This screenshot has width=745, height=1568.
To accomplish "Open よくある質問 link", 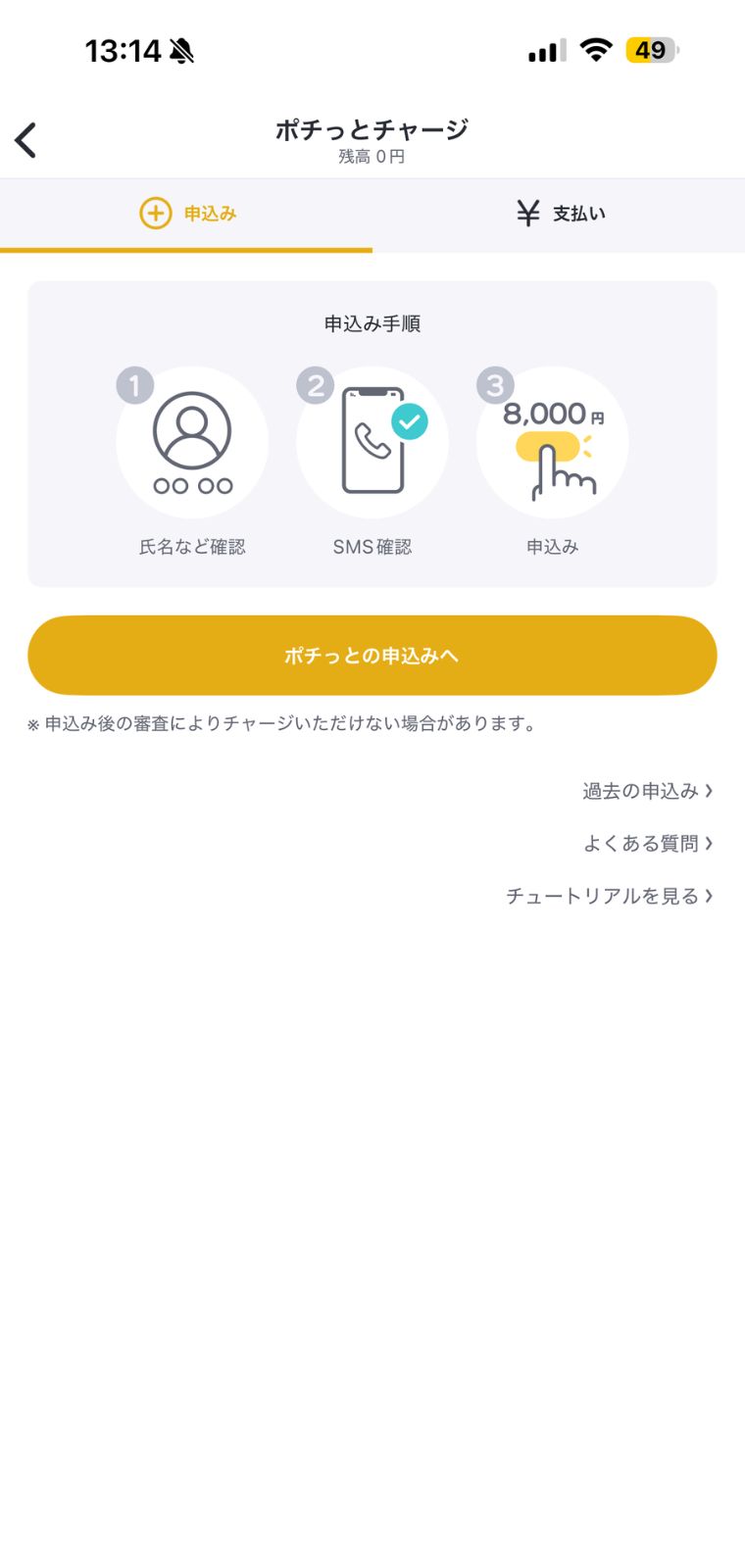I will 647,844.
